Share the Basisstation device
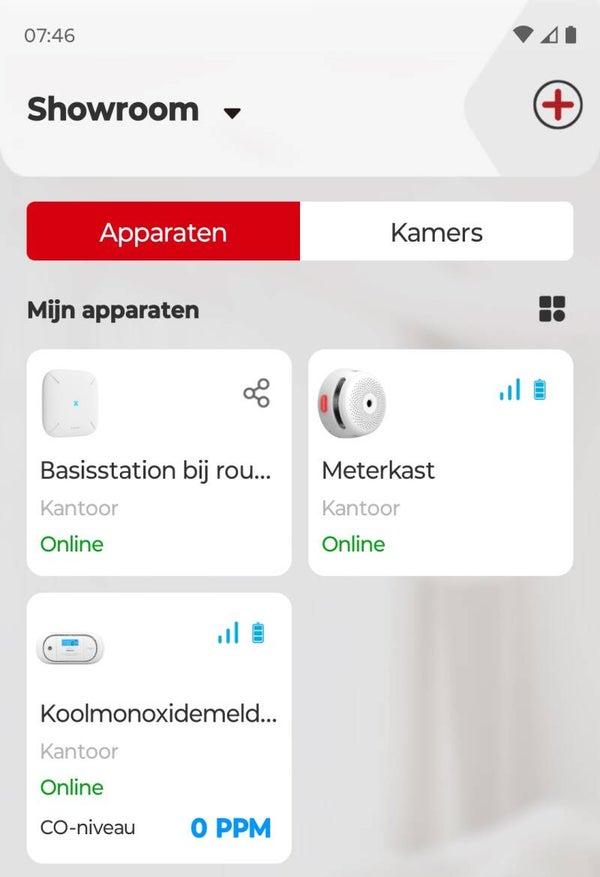The height and width of the screenshot is (877, 600). pos(256,394)
